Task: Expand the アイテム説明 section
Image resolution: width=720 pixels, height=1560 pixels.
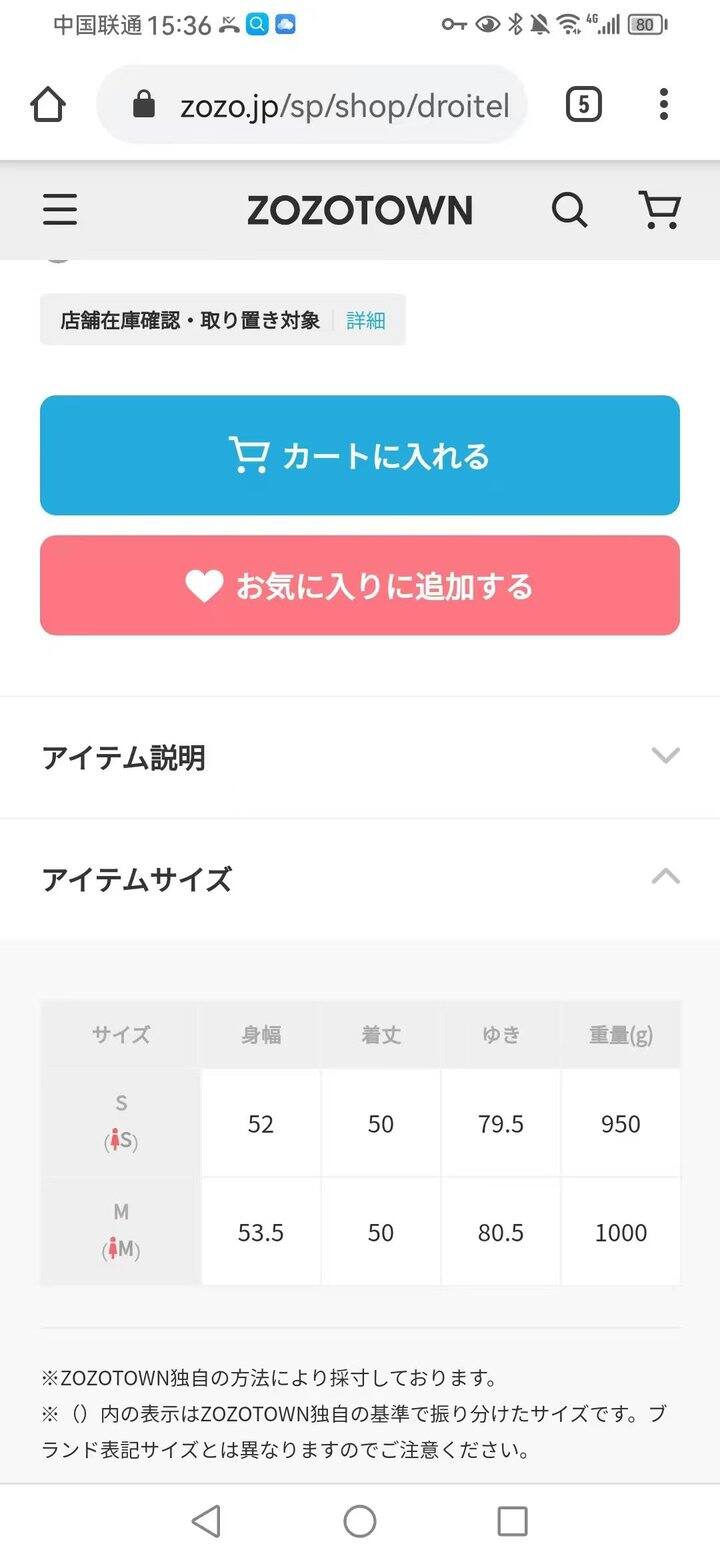Action: point(360,757)
